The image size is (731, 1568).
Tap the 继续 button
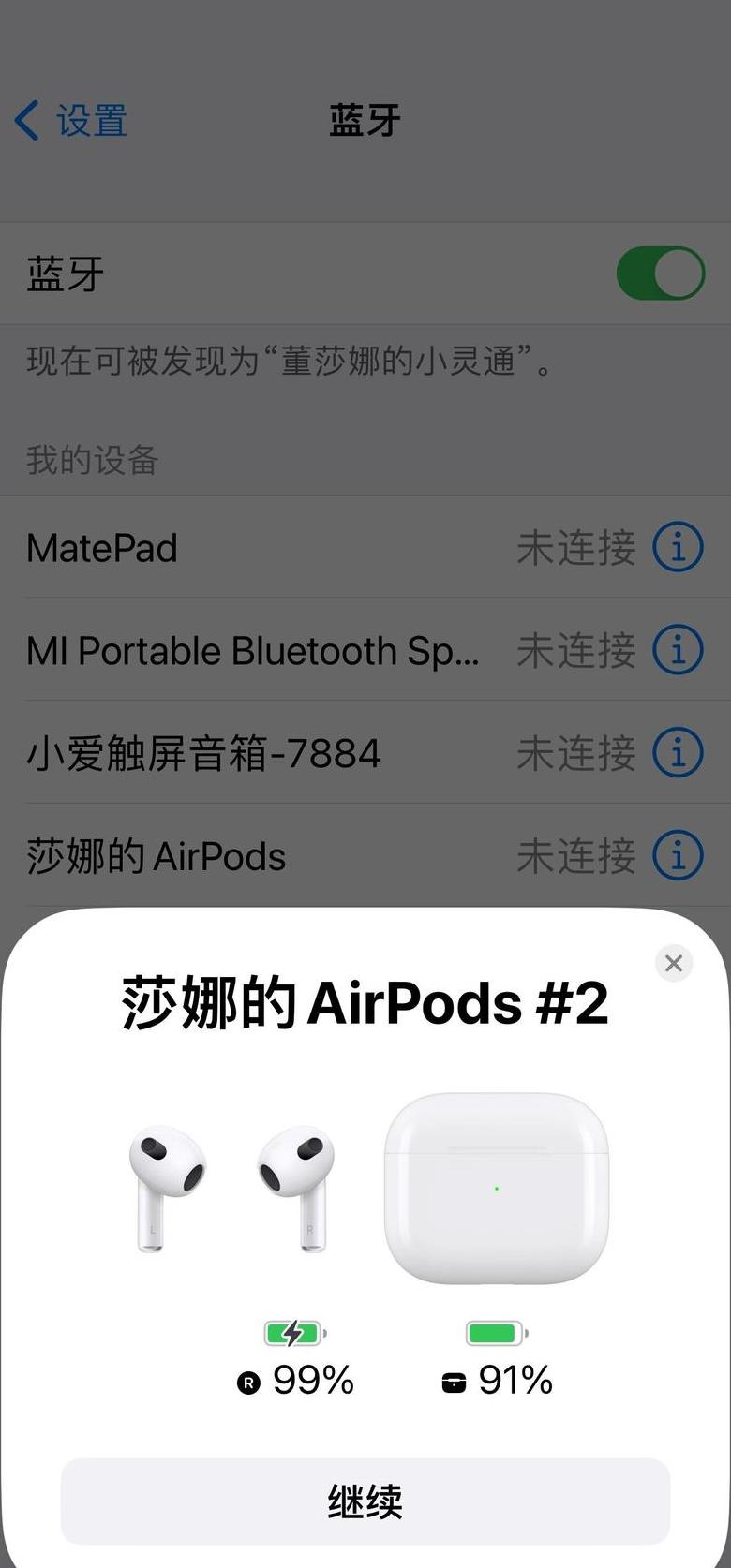(x=365, y=1501)
